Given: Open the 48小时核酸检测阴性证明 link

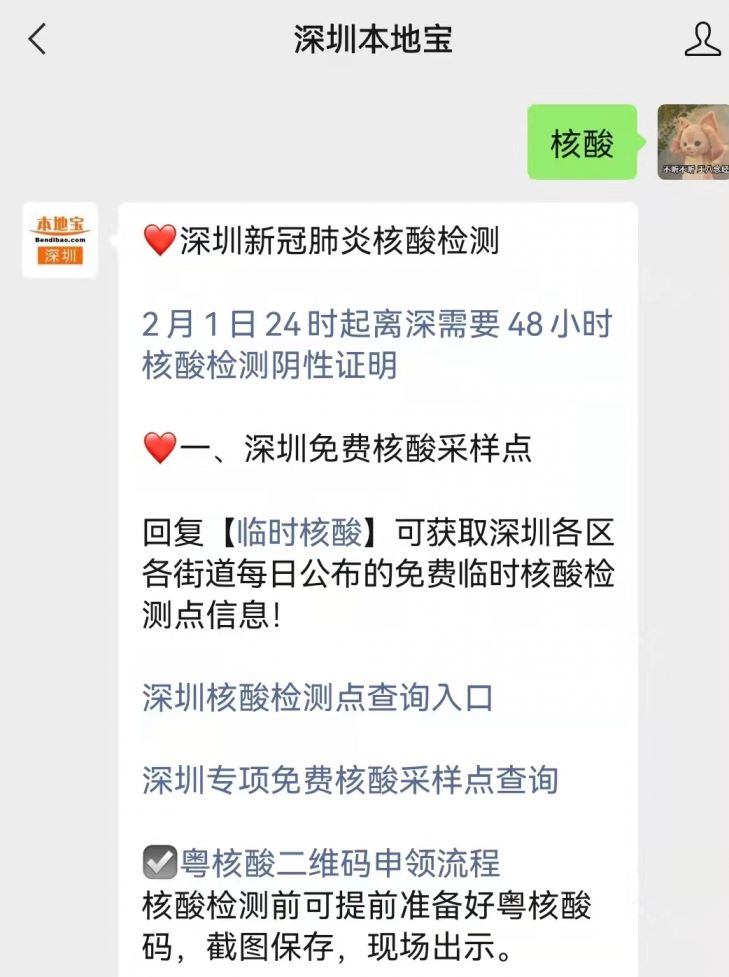Looking at the screenshot, I should pos(376,344).
